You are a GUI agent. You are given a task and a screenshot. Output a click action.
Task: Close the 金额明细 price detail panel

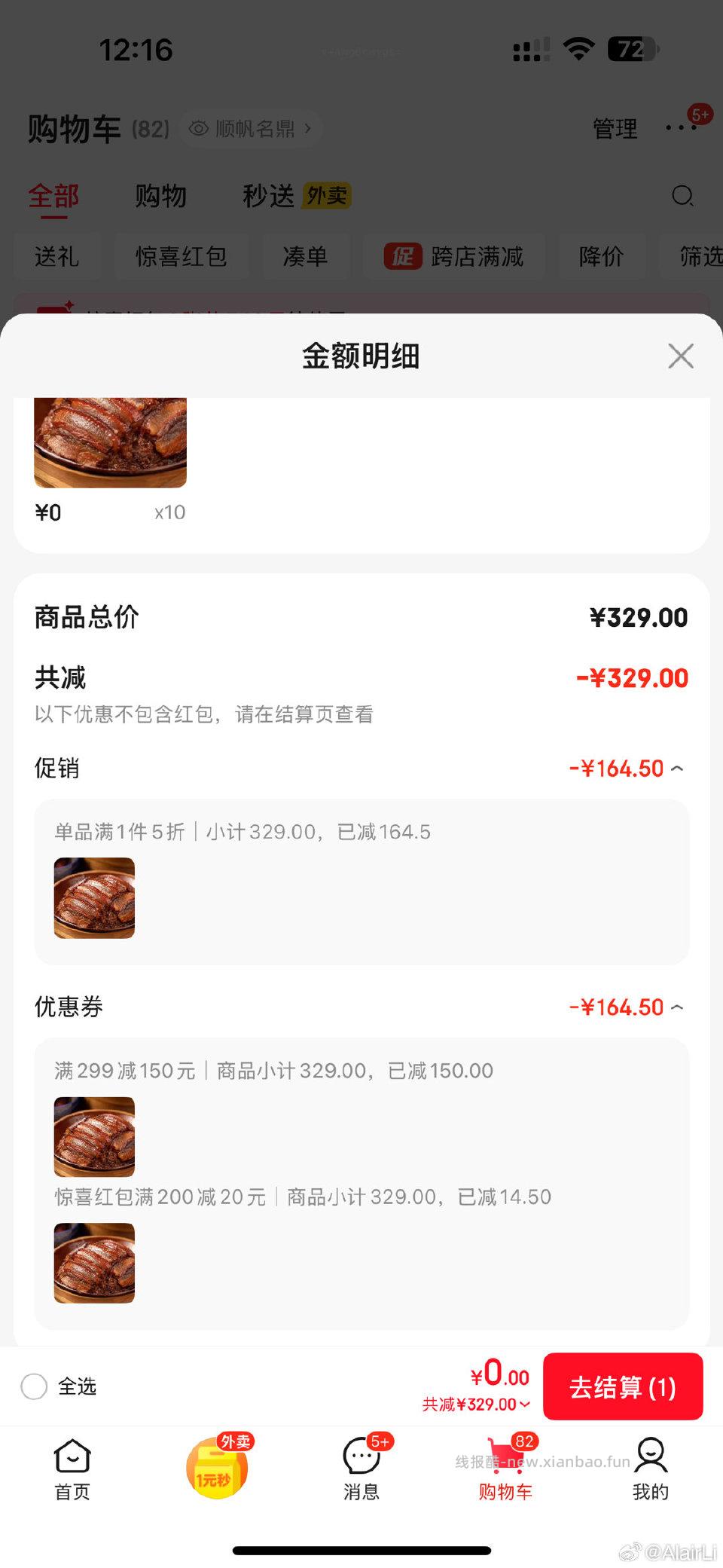[680, 356]
